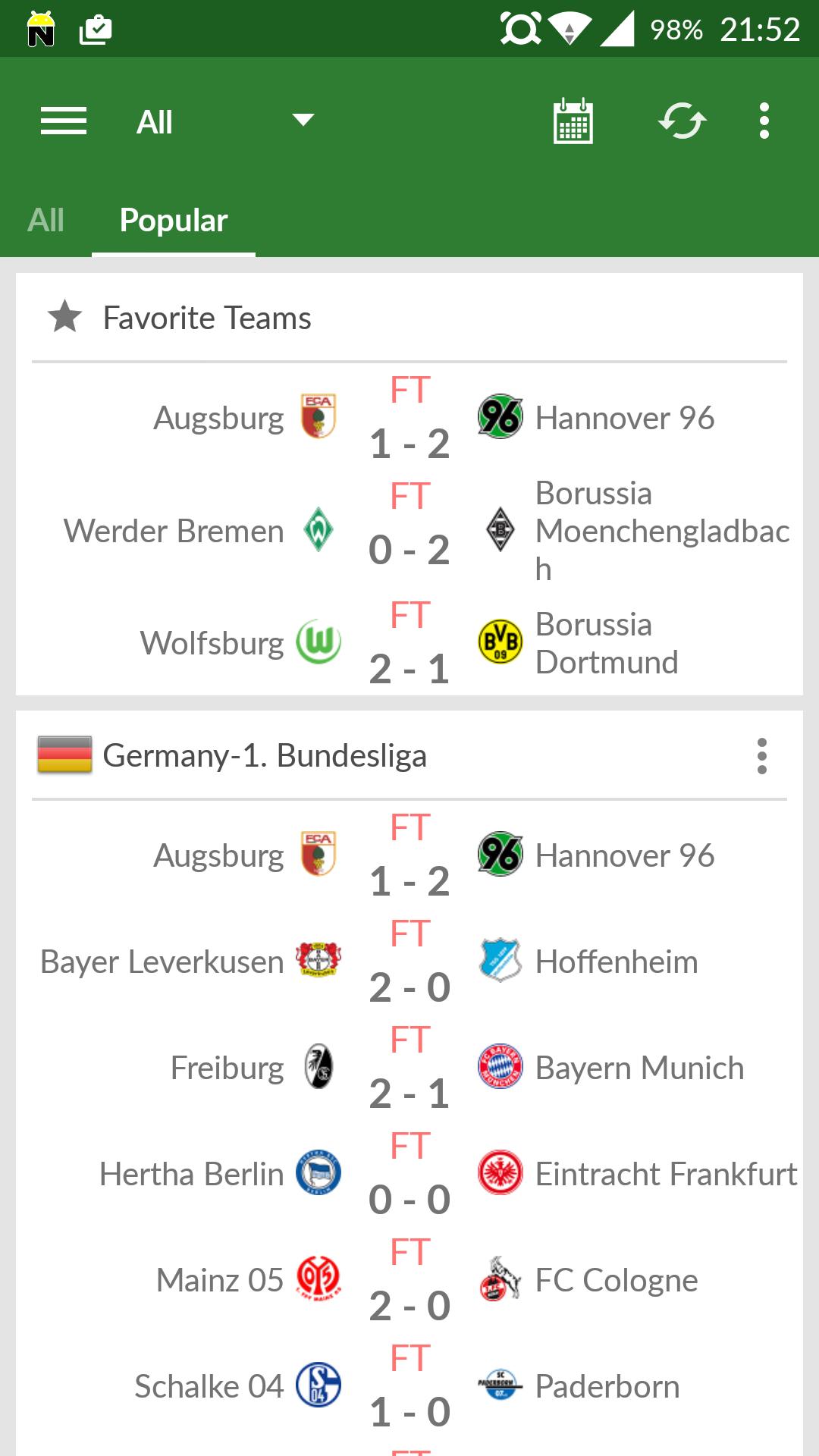
Task: Click the Favorite Teams star icon
Action: [64, 317]
